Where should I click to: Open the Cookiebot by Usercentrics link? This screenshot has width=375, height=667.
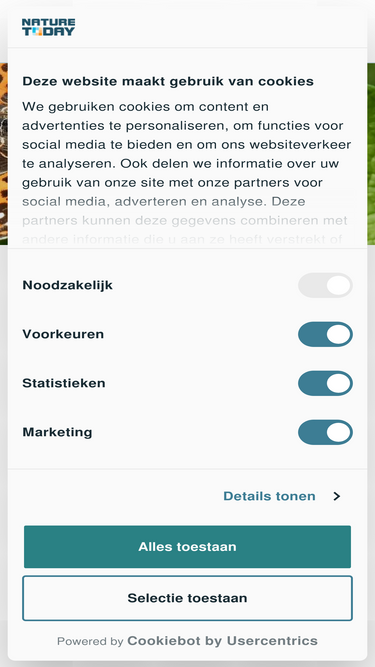point(222,641)
